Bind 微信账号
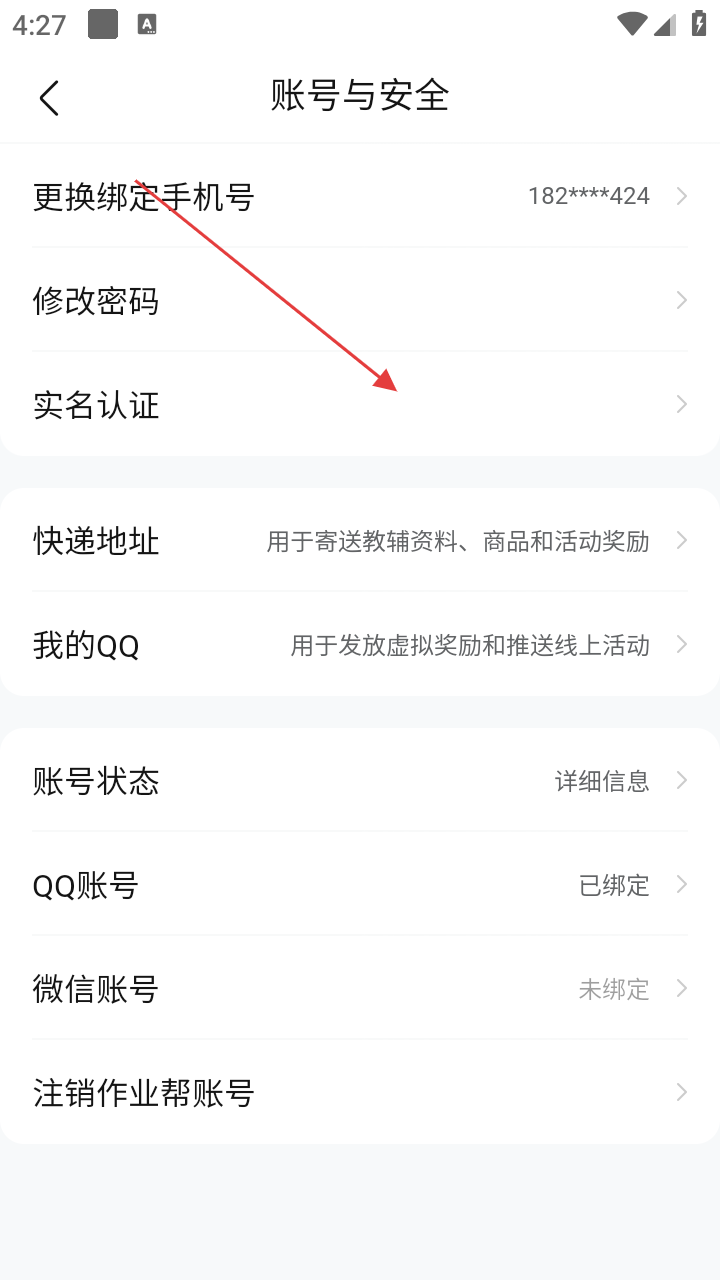Image resolution: width=720 pixels, height=1280 pixels. 360,989
